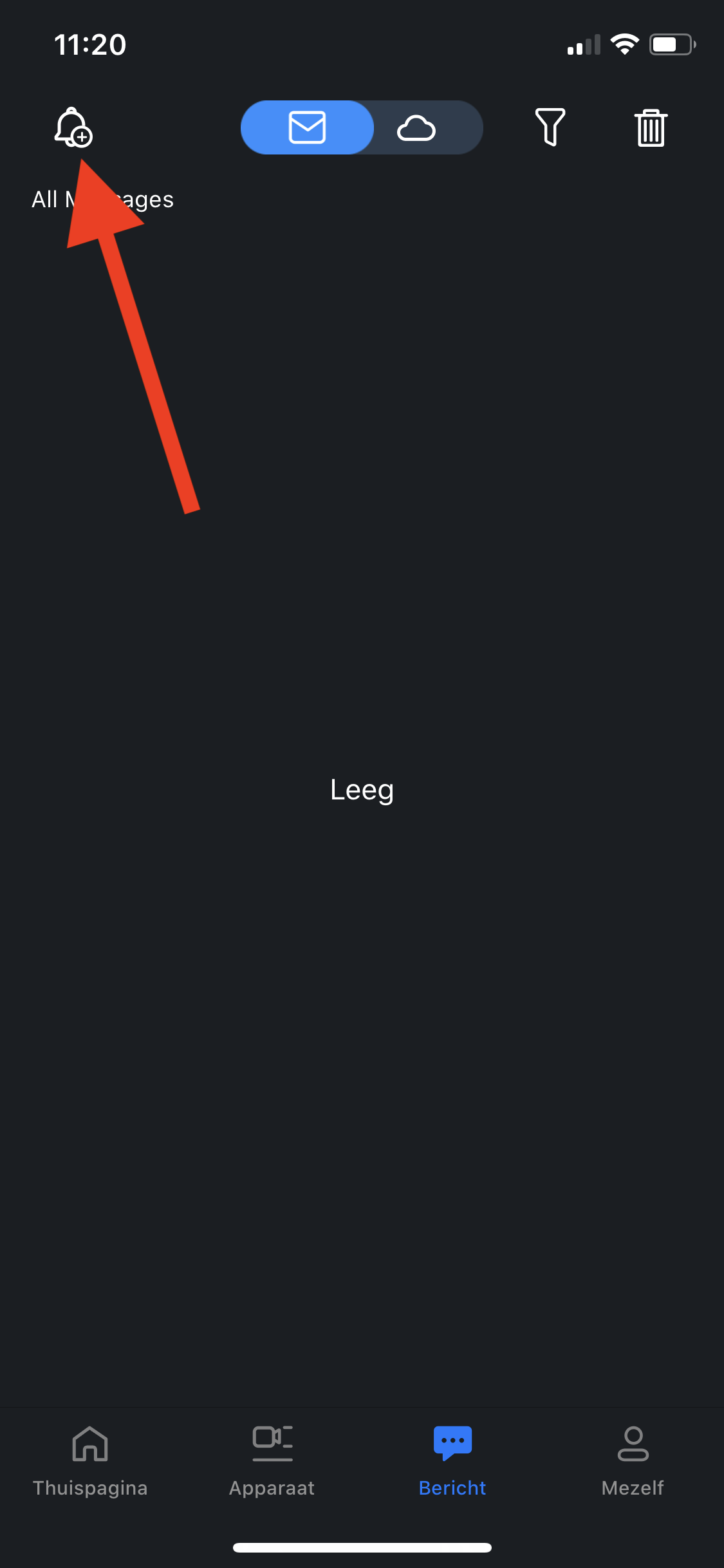The height and width of the screenshot is (1568, 724).
Task: Select the envelope messages segment
Action: click(x=307, y=127)
